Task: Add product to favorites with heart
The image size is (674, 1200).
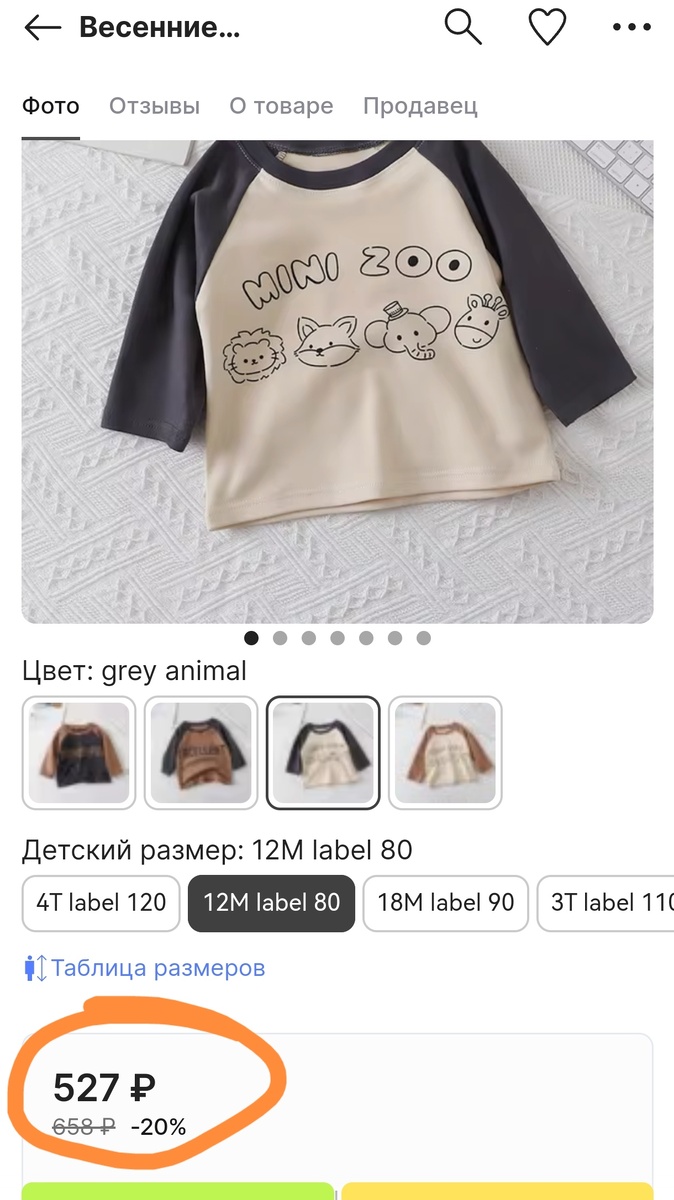Action: [547, 28]
